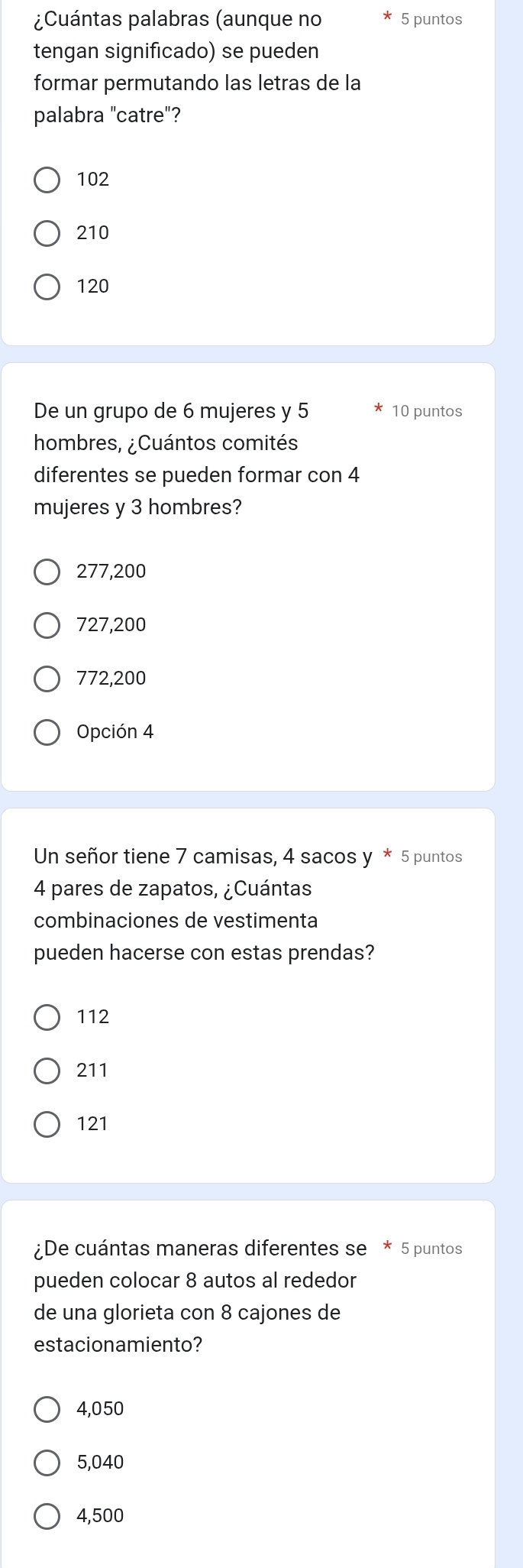523x1568 pixels.
Task: Mark 120 for the catre word question
Action: (47, 287)
